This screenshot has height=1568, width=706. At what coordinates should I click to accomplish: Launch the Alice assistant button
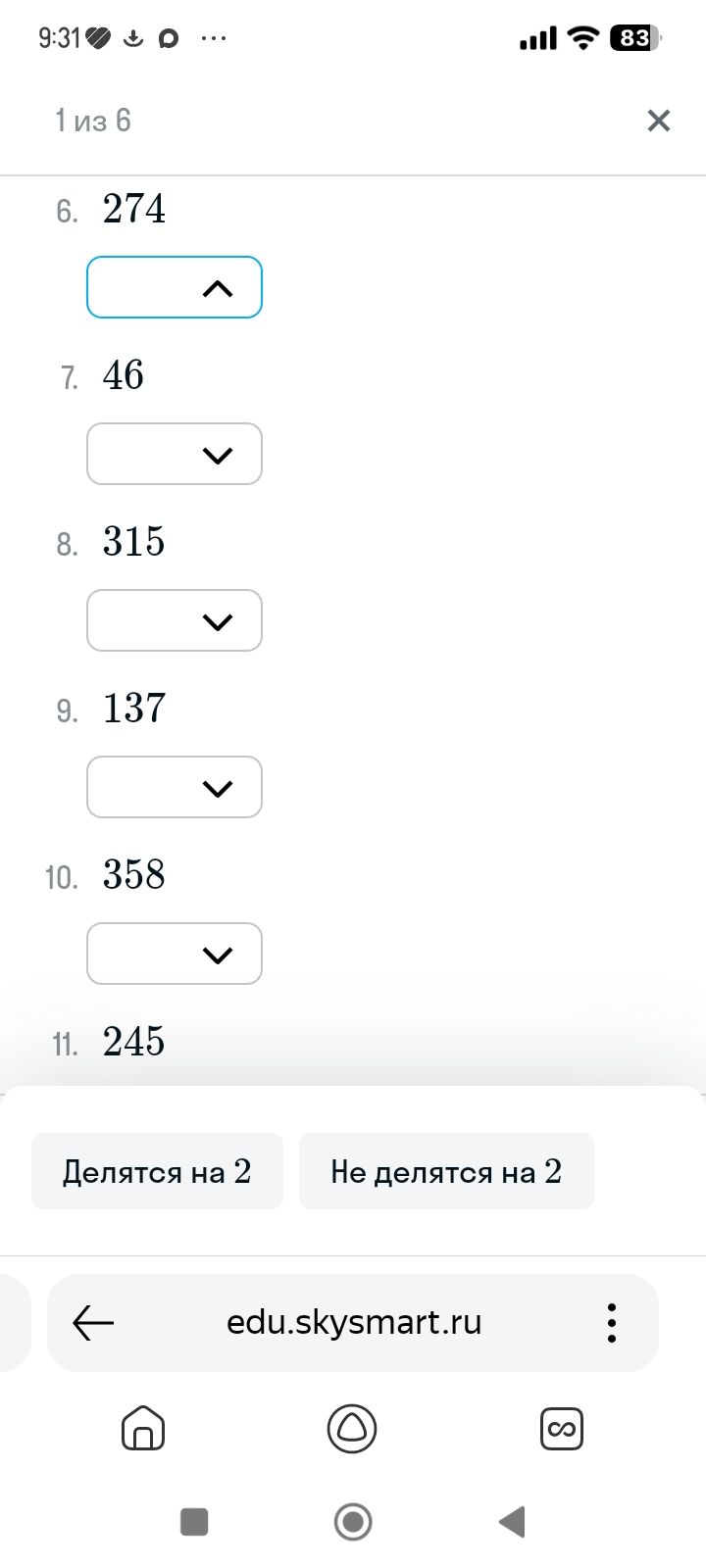pos(352,1428)
